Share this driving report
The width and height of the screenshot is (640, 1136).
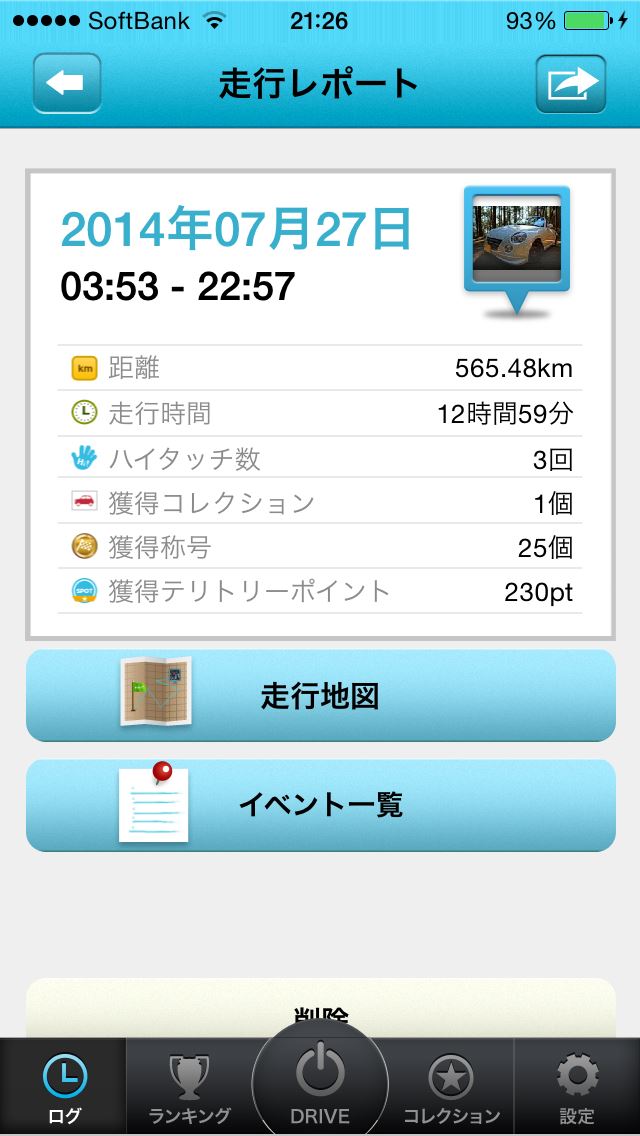(x=571, y=84)
